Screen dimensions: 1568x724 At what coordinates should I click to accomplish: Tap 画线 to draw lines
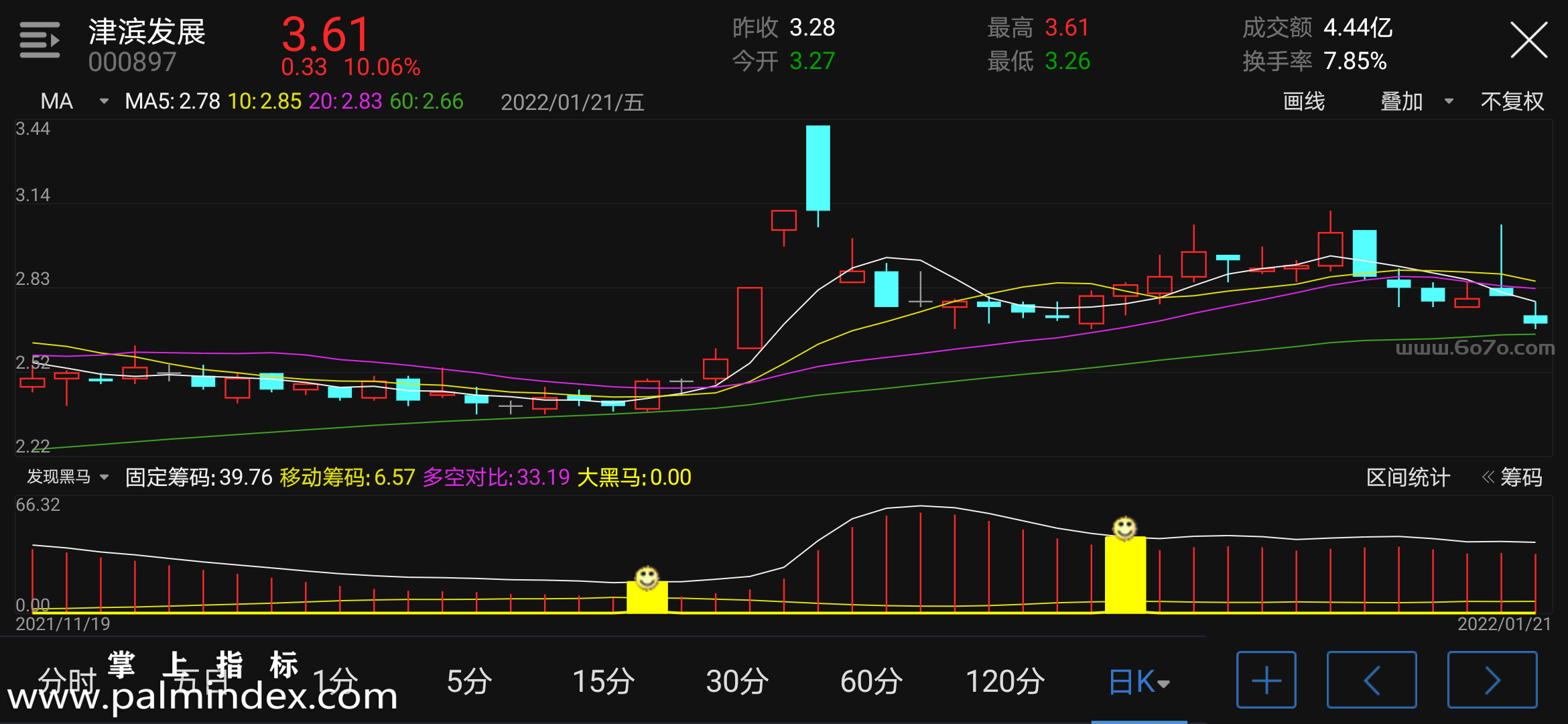(1303, 101)
